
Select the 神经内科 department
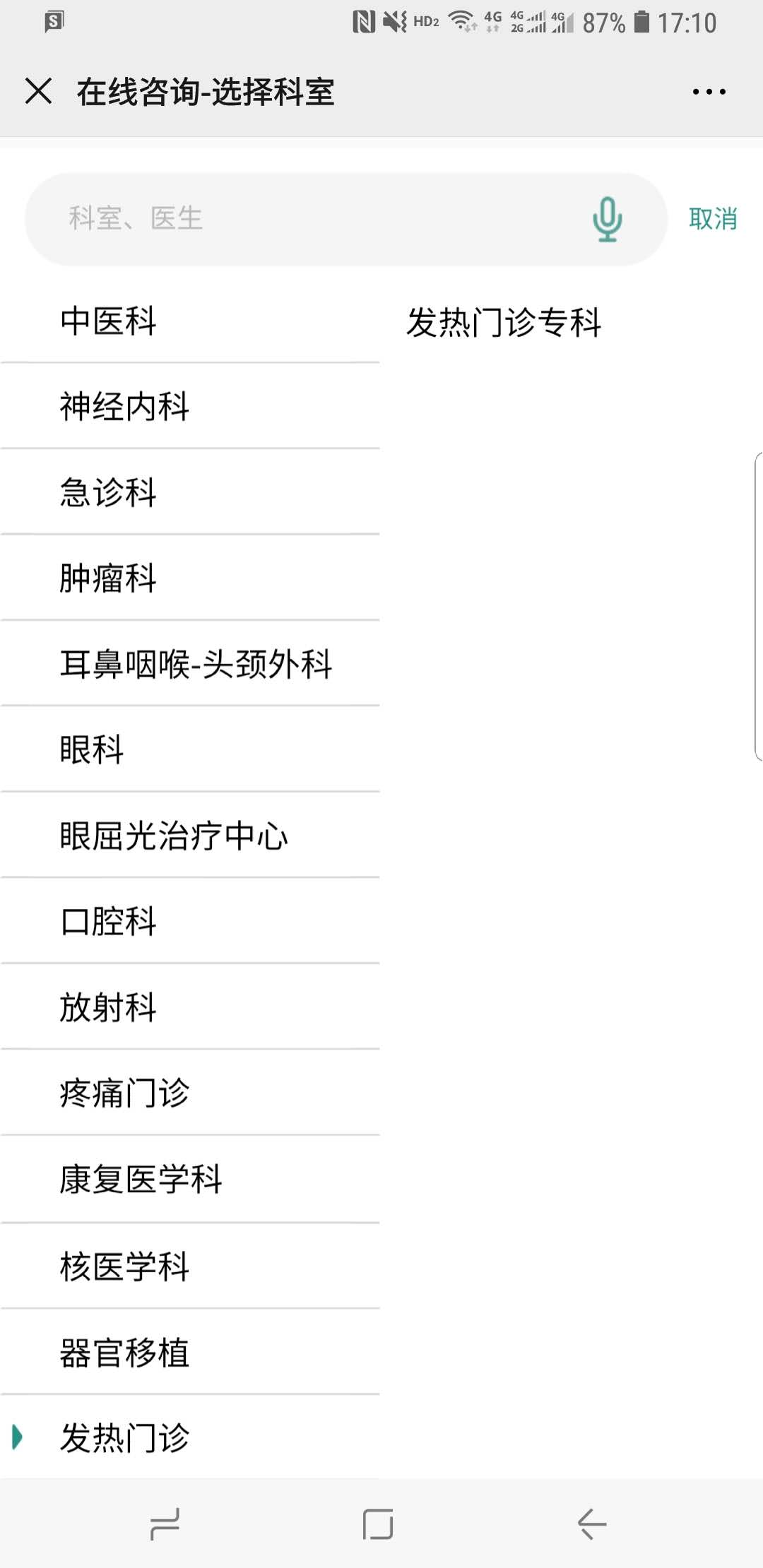(190, 407)
